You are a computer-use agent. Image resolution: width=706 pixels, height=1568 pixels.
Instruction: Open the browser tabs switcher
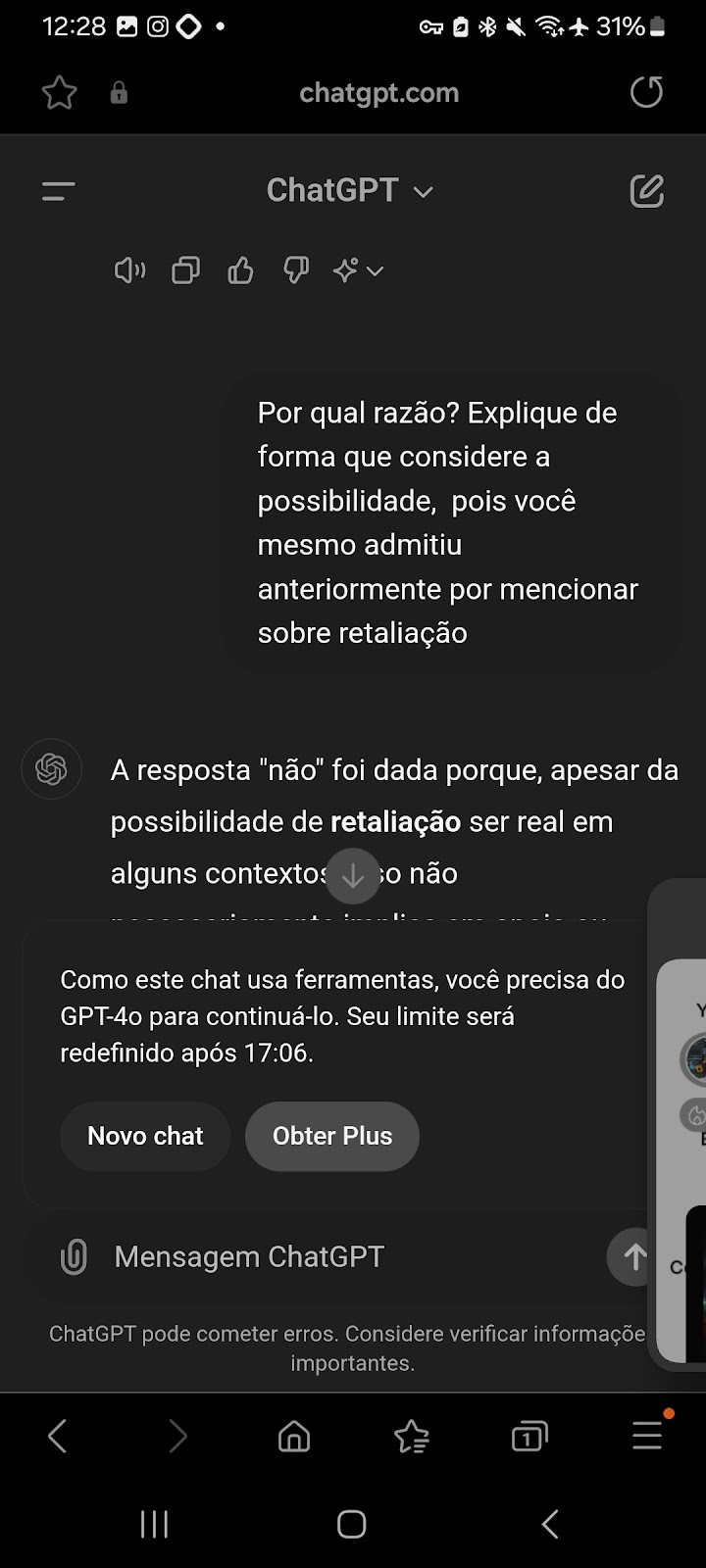[529, 1437]
